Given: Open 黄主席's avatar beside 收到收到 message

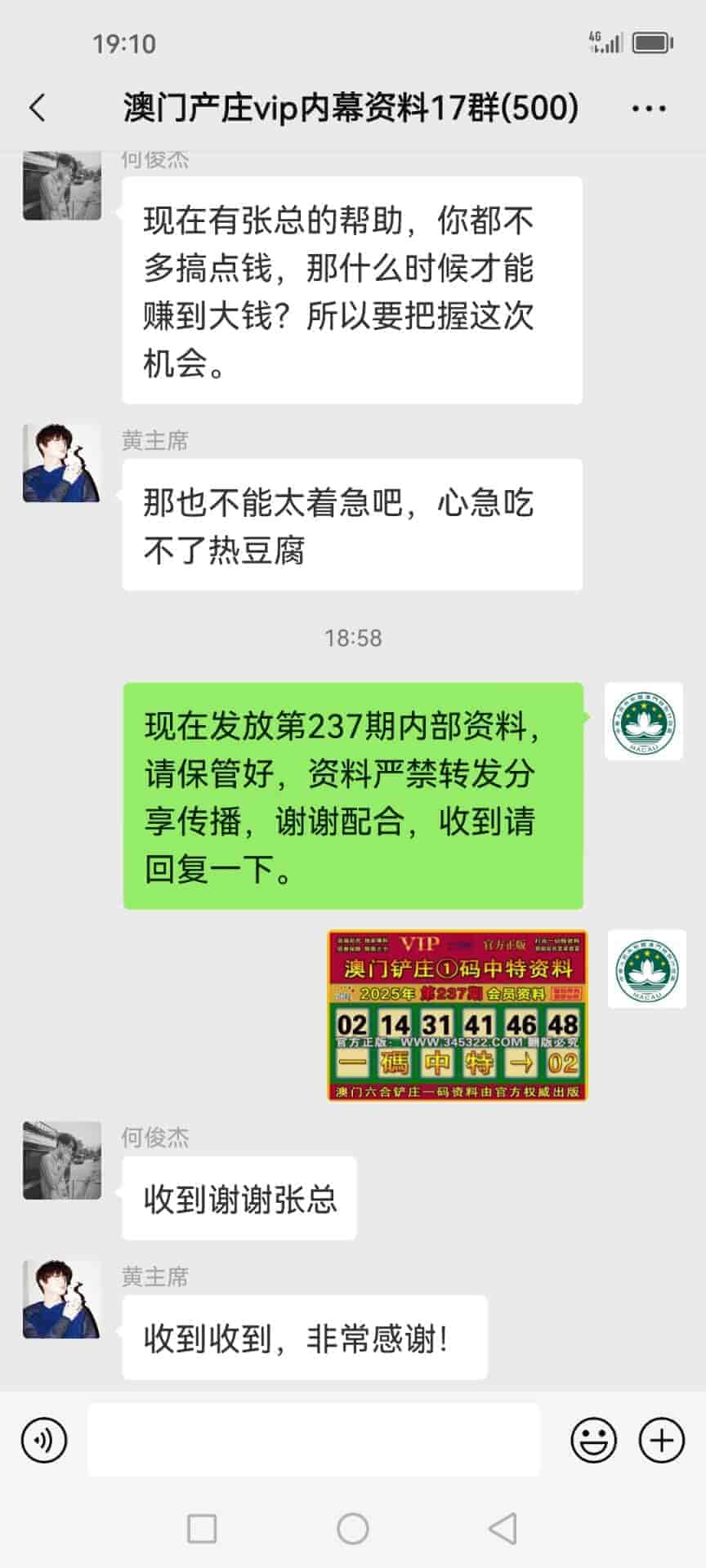Looking at the screenshot, I should pyautogui.click(x=62, y=1299).
